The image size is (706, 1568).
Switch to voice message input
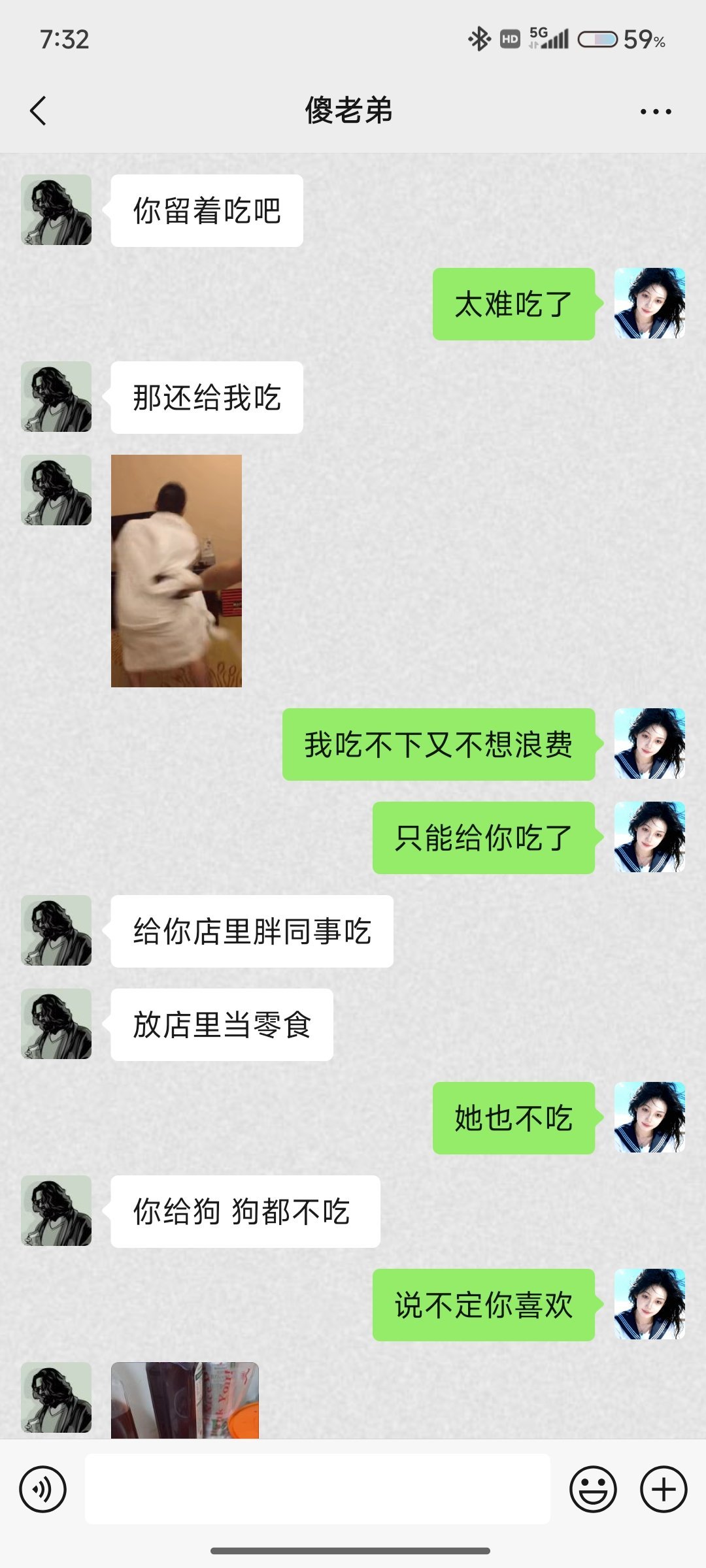43,1490
